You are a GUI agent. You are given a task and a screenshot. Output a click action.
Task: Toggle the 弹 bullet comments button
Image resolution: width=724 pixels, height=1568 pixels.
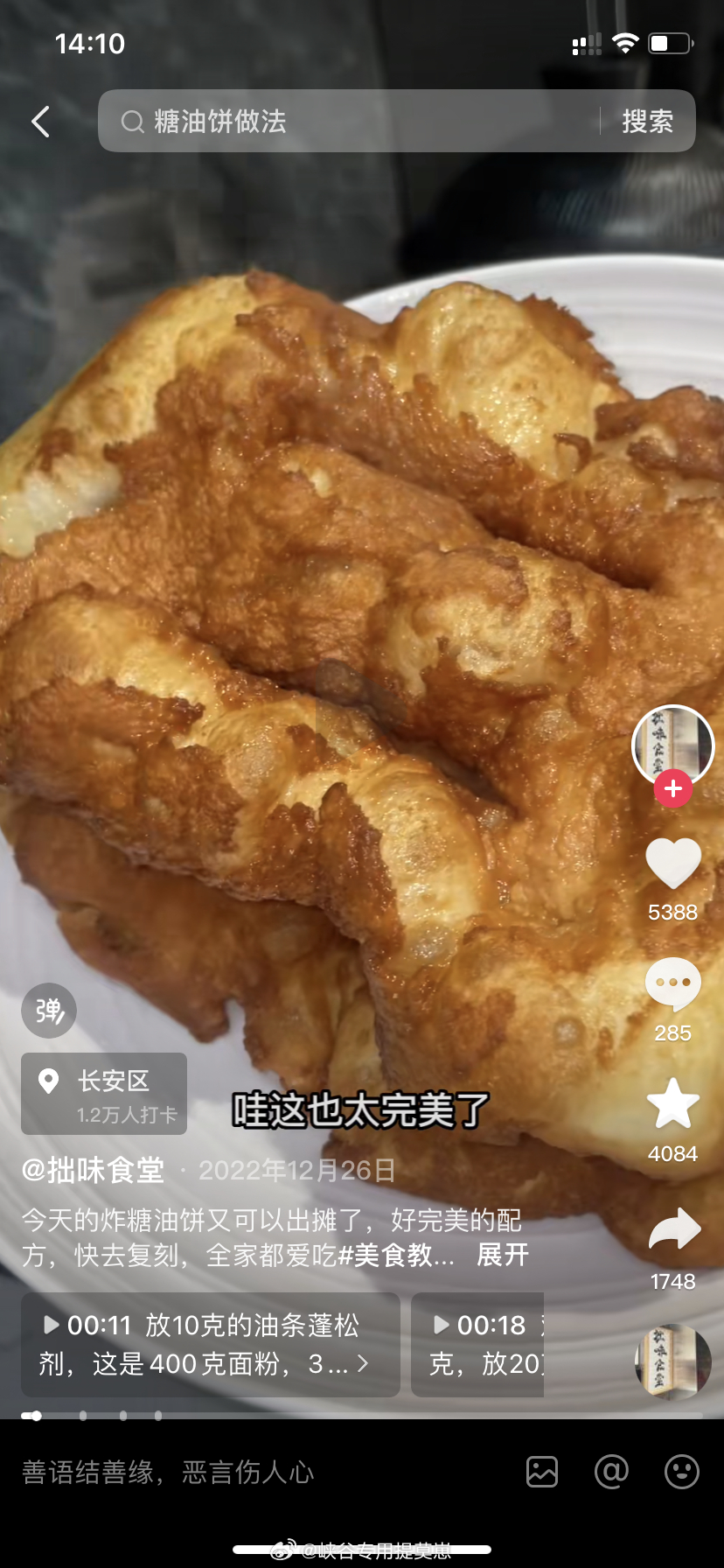pos(49,1011)
